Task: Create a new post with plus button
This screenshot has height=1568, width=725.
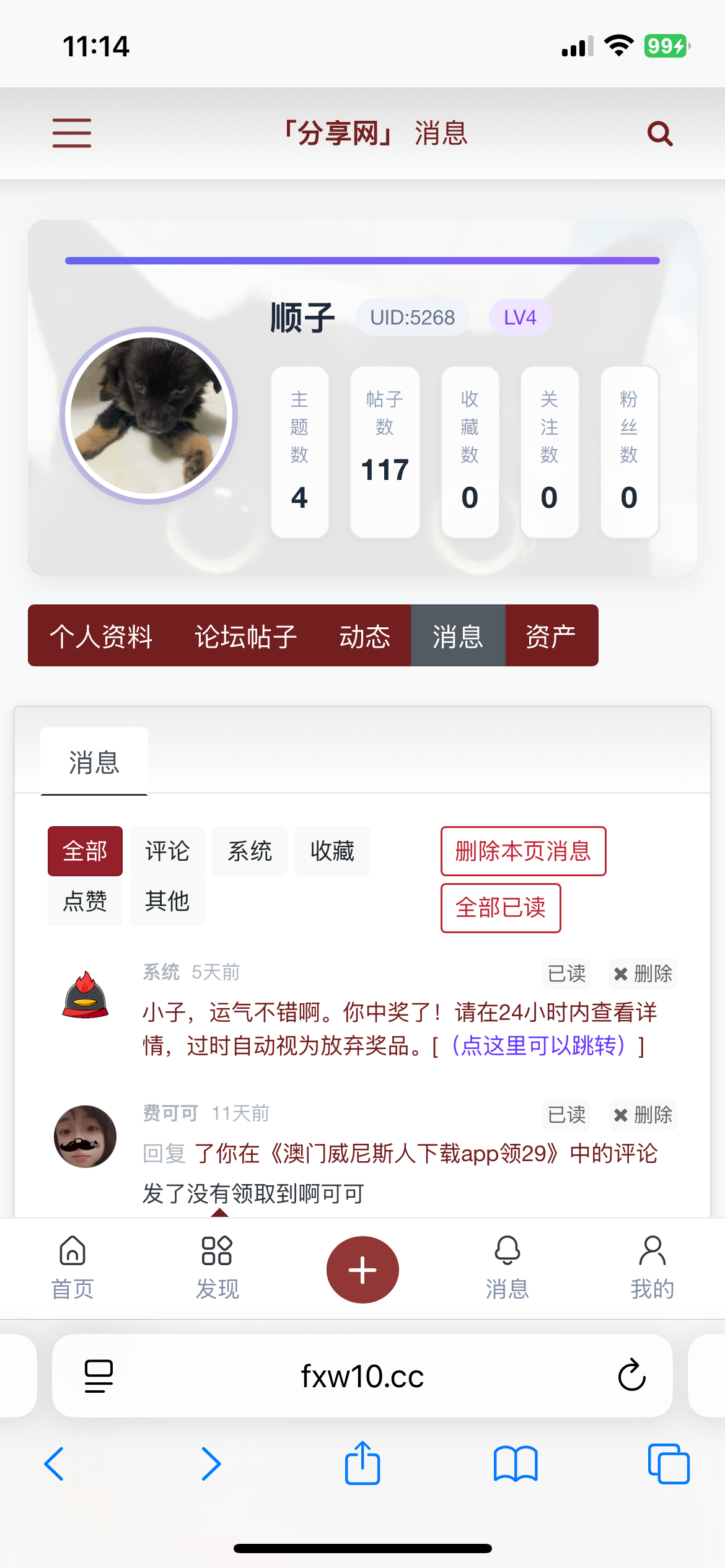Action: (362, 1270)
